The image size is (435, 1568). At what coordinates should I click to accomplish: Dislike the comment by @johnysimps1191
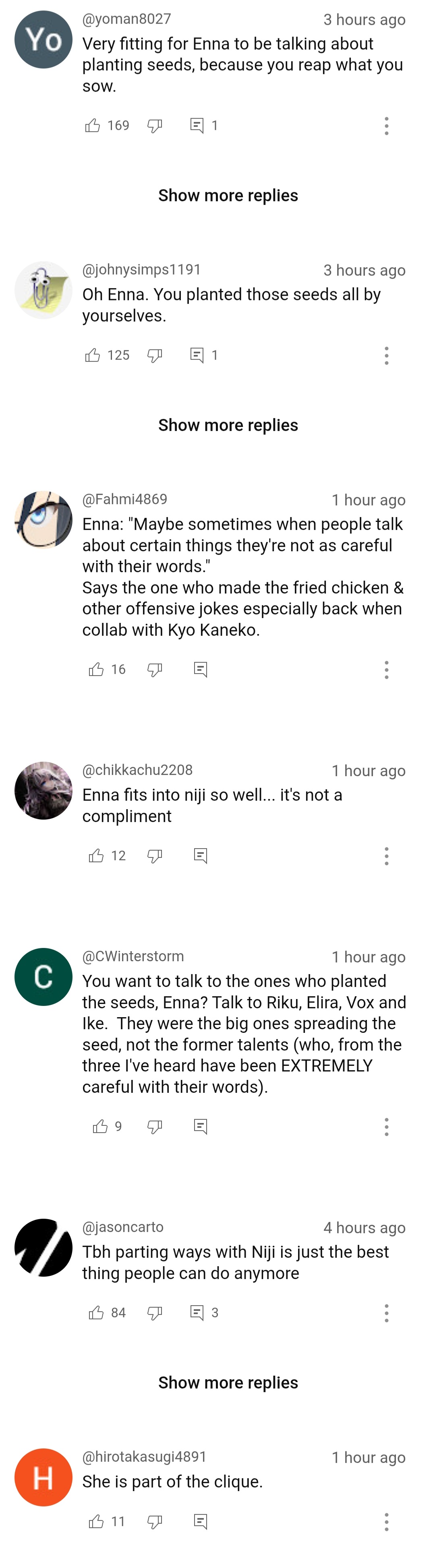tap(155, 355)
